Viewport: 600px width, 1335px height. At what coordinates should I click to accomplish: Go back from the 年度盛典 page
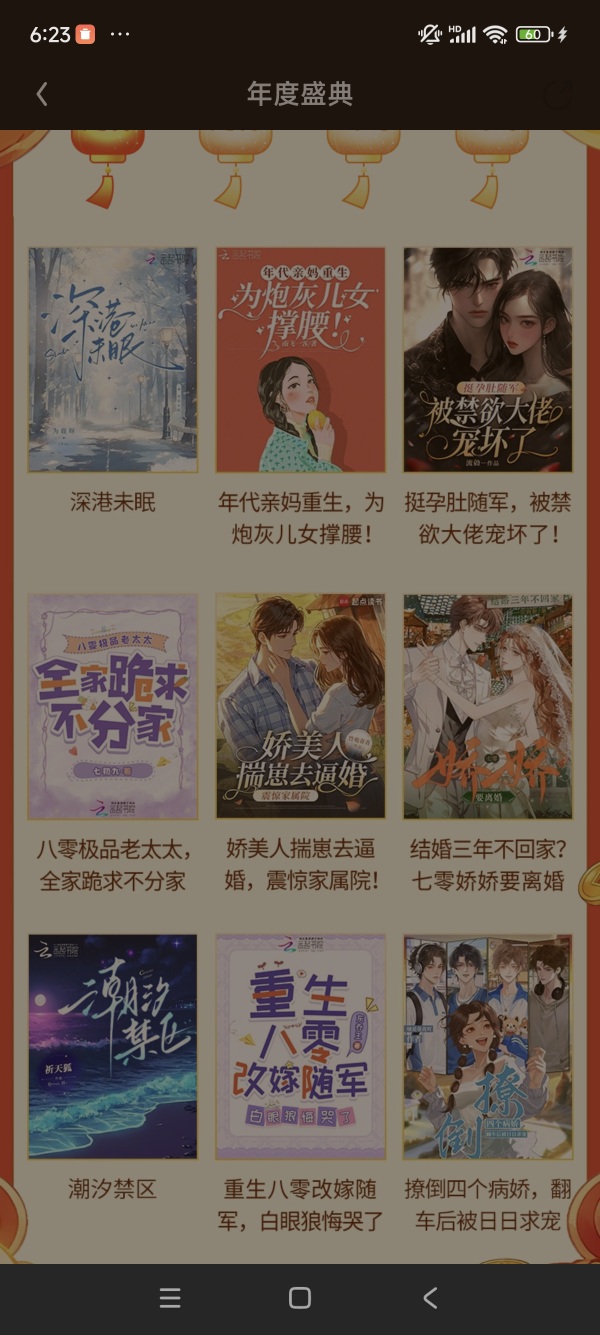[x=42, y=95]
